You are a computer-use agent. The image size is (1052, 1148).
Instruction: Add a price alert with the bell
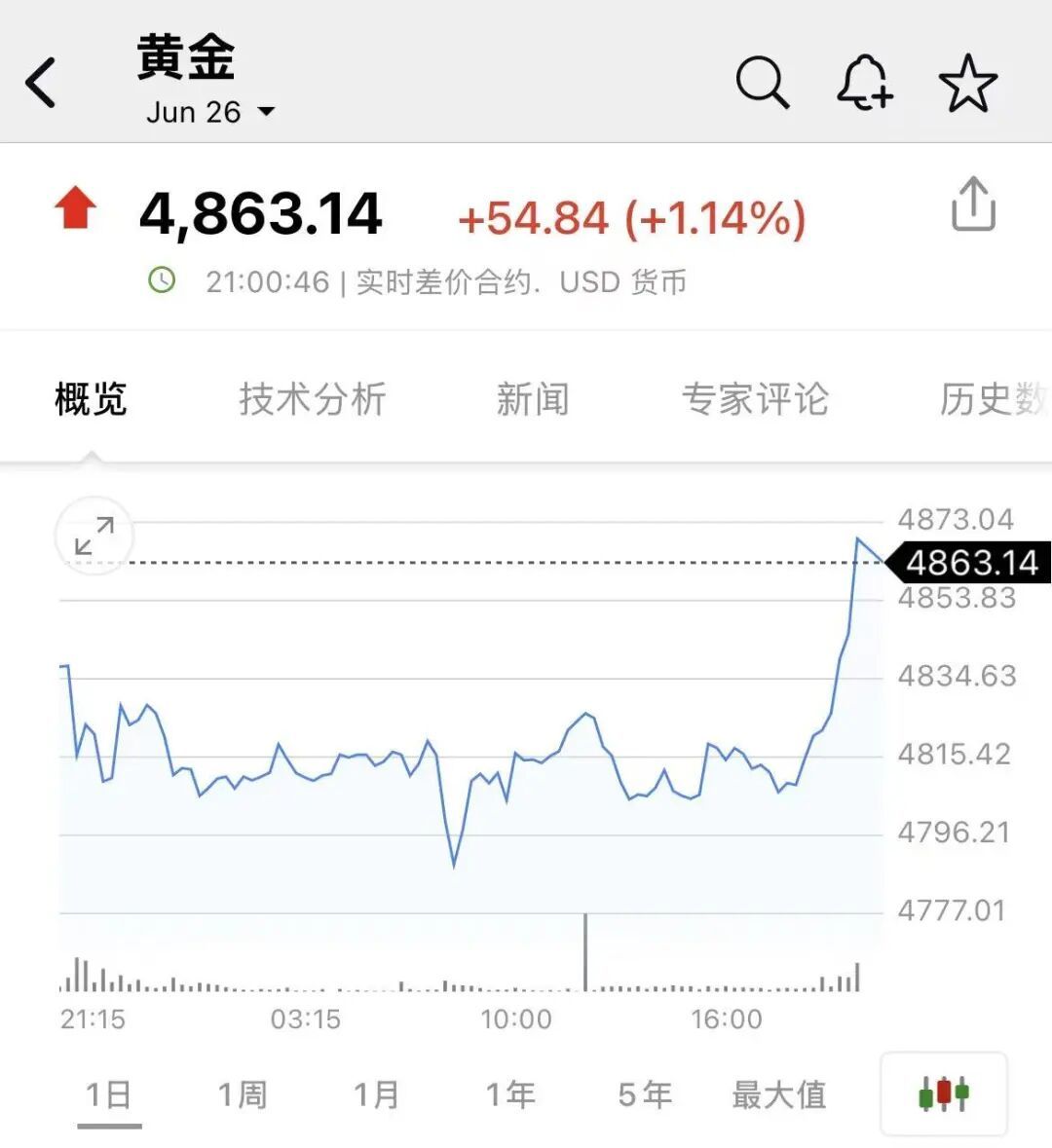point(864,82)
